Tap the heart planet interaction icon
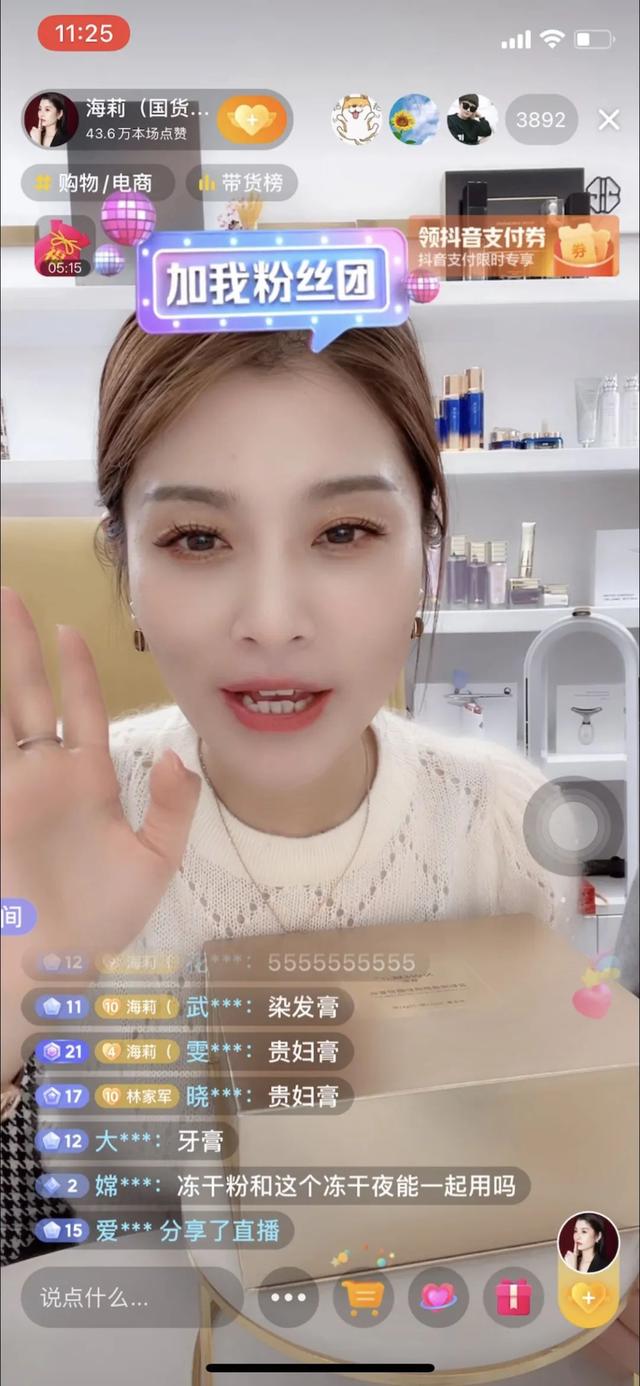640x1386 pixels. tap(438, 1298)
